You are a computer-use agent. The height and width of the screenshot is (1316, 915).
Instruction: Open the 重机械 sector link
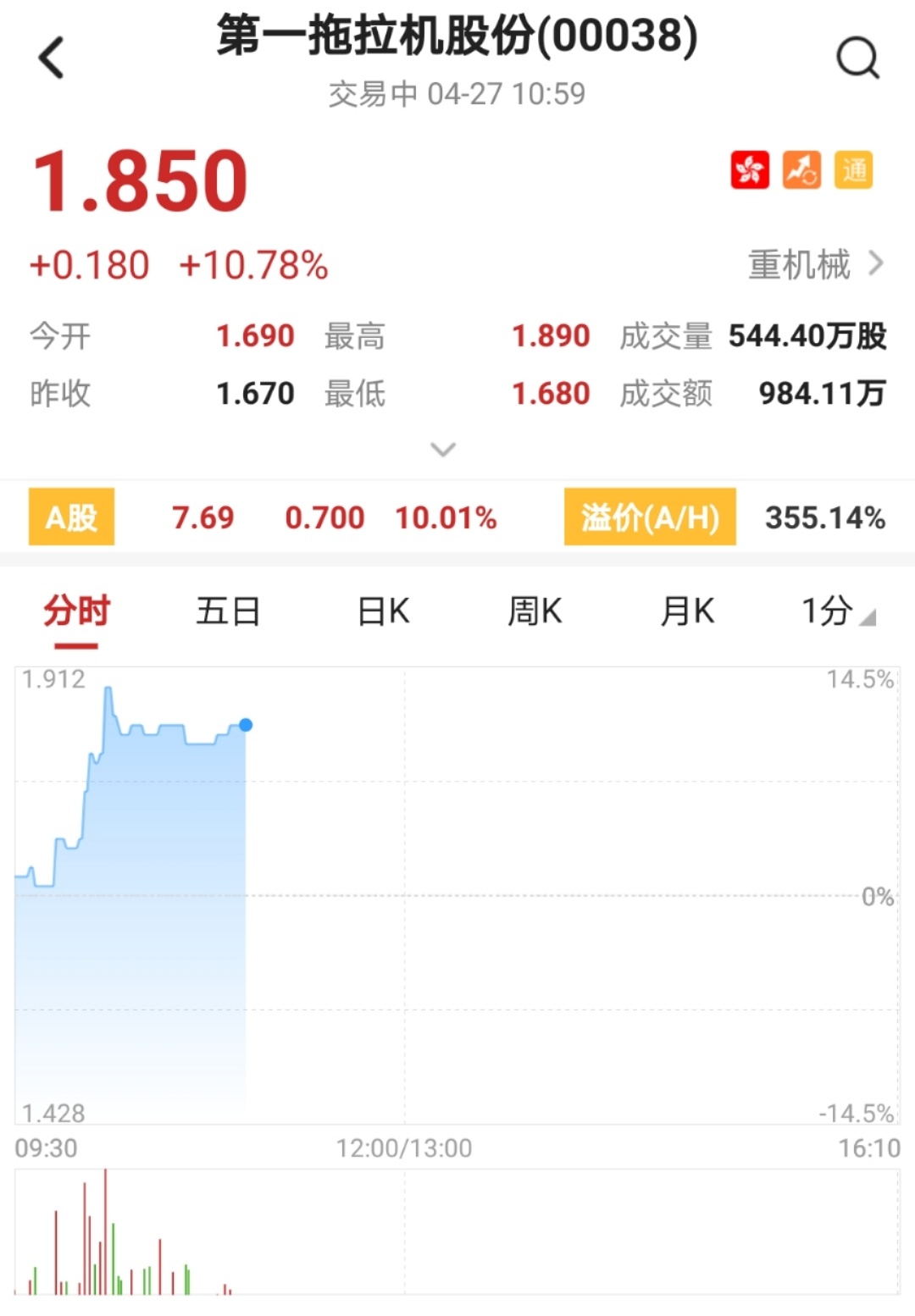click(x=815, y=264)
